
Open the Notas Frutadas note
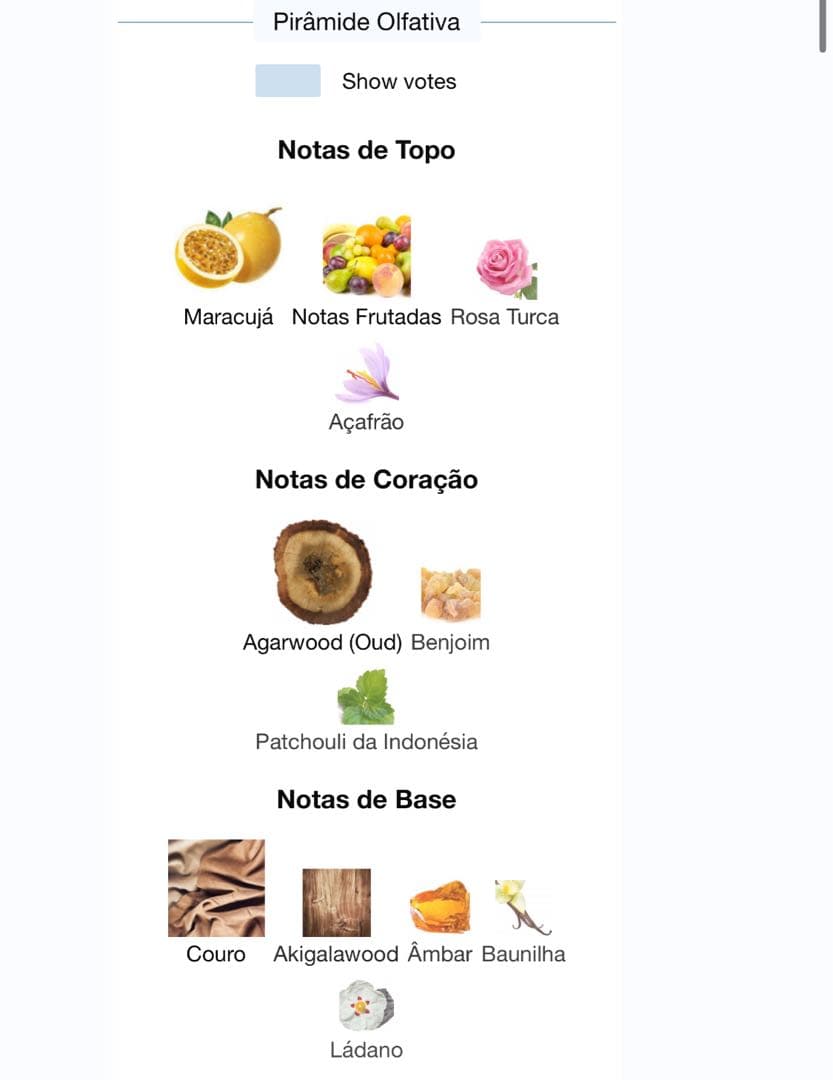tap(366, 257)
